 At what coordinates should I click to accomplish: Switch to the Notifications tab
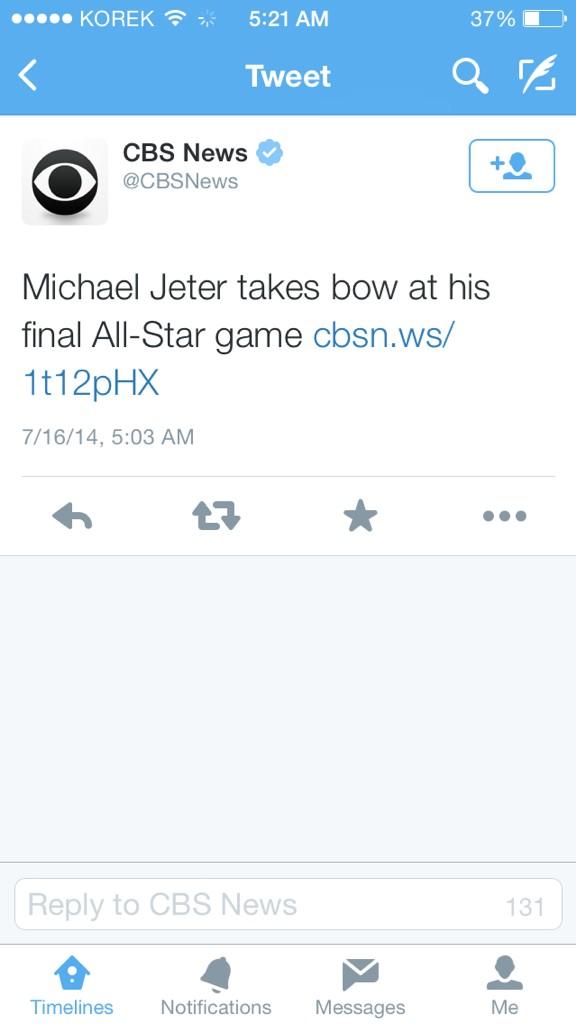(x=216, y=986)
